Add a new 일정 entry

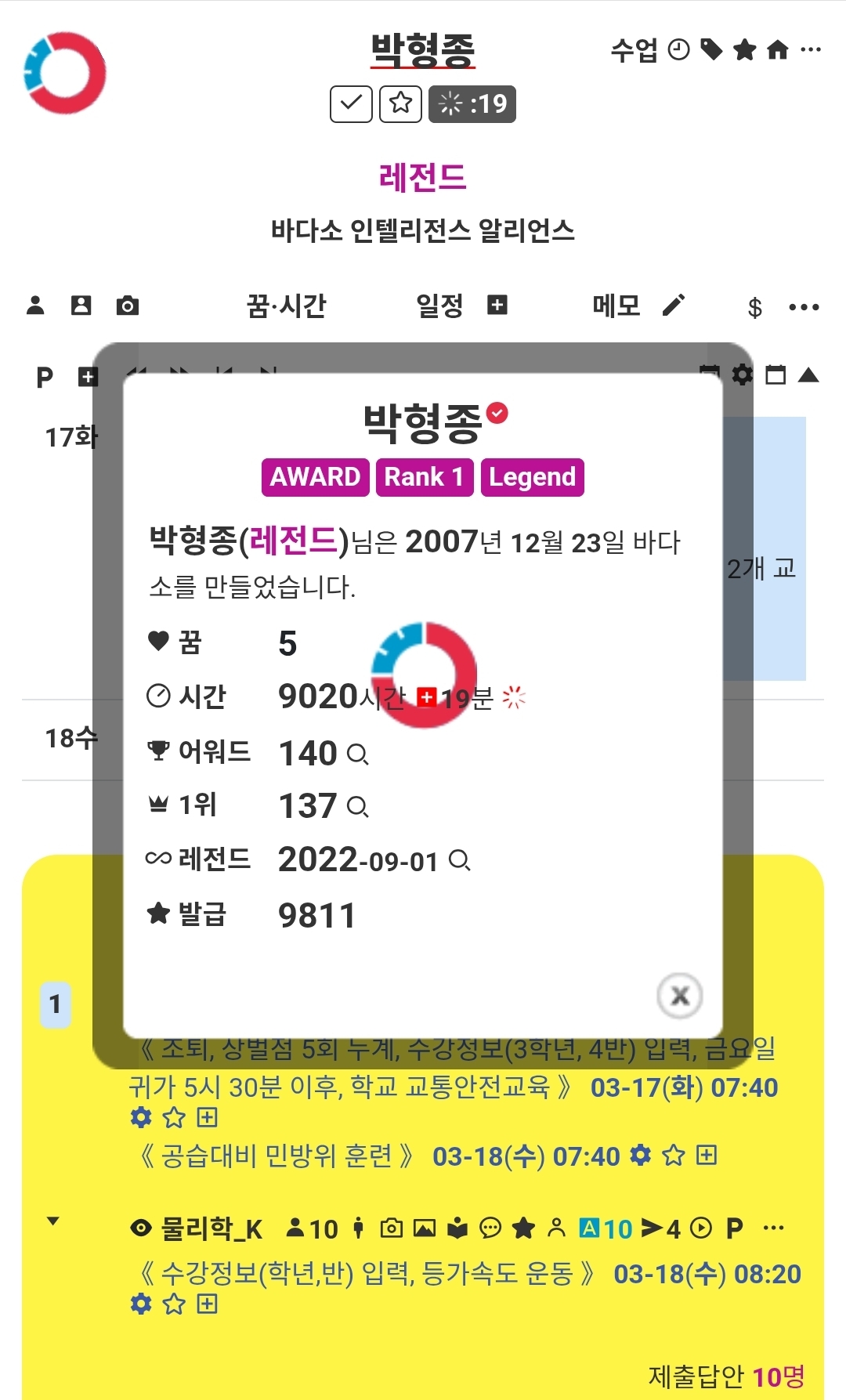point(497,305)
